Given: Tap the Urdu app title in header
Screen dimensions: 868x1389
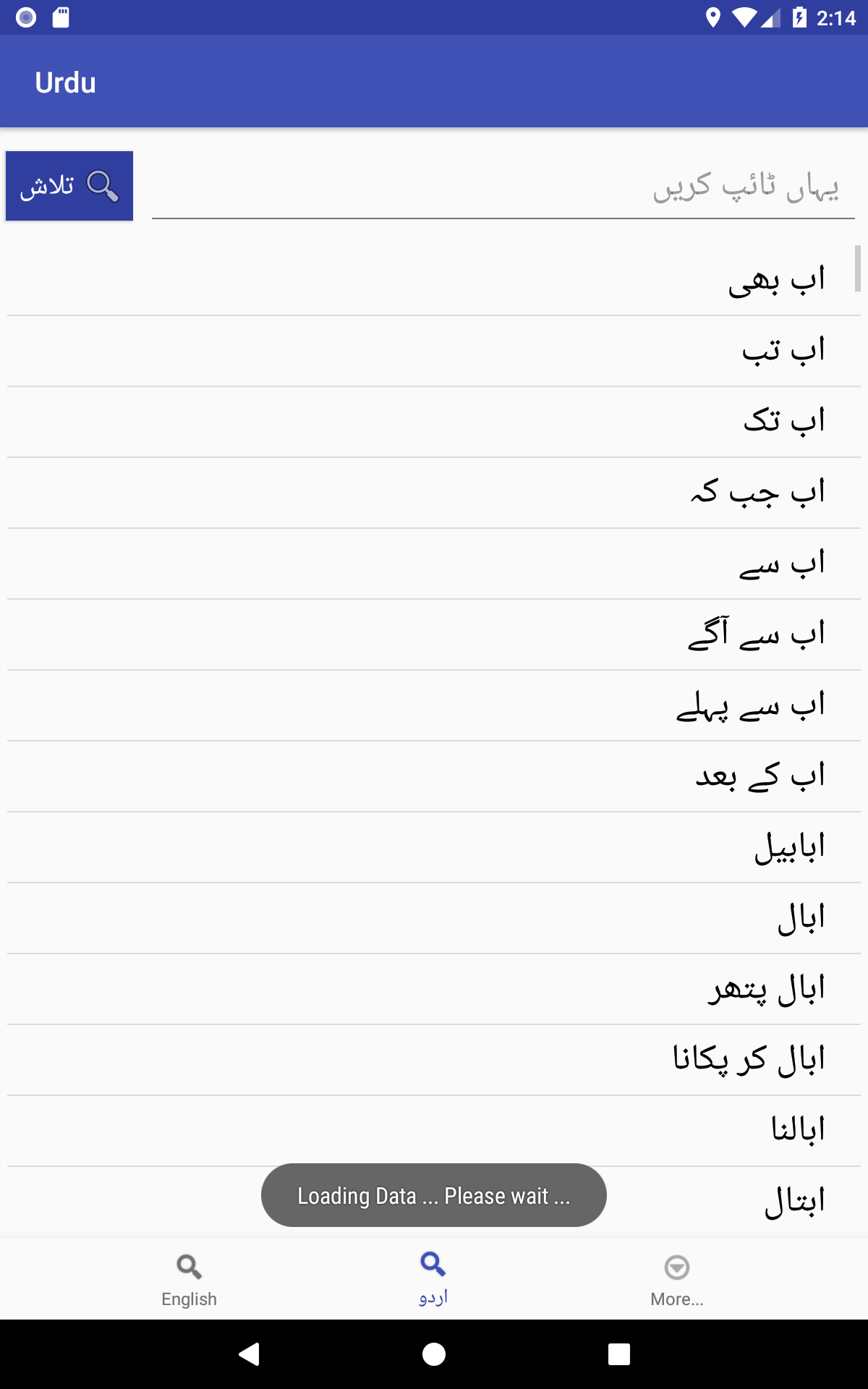Looking at the screenshot, I should (x=66, y=82).
